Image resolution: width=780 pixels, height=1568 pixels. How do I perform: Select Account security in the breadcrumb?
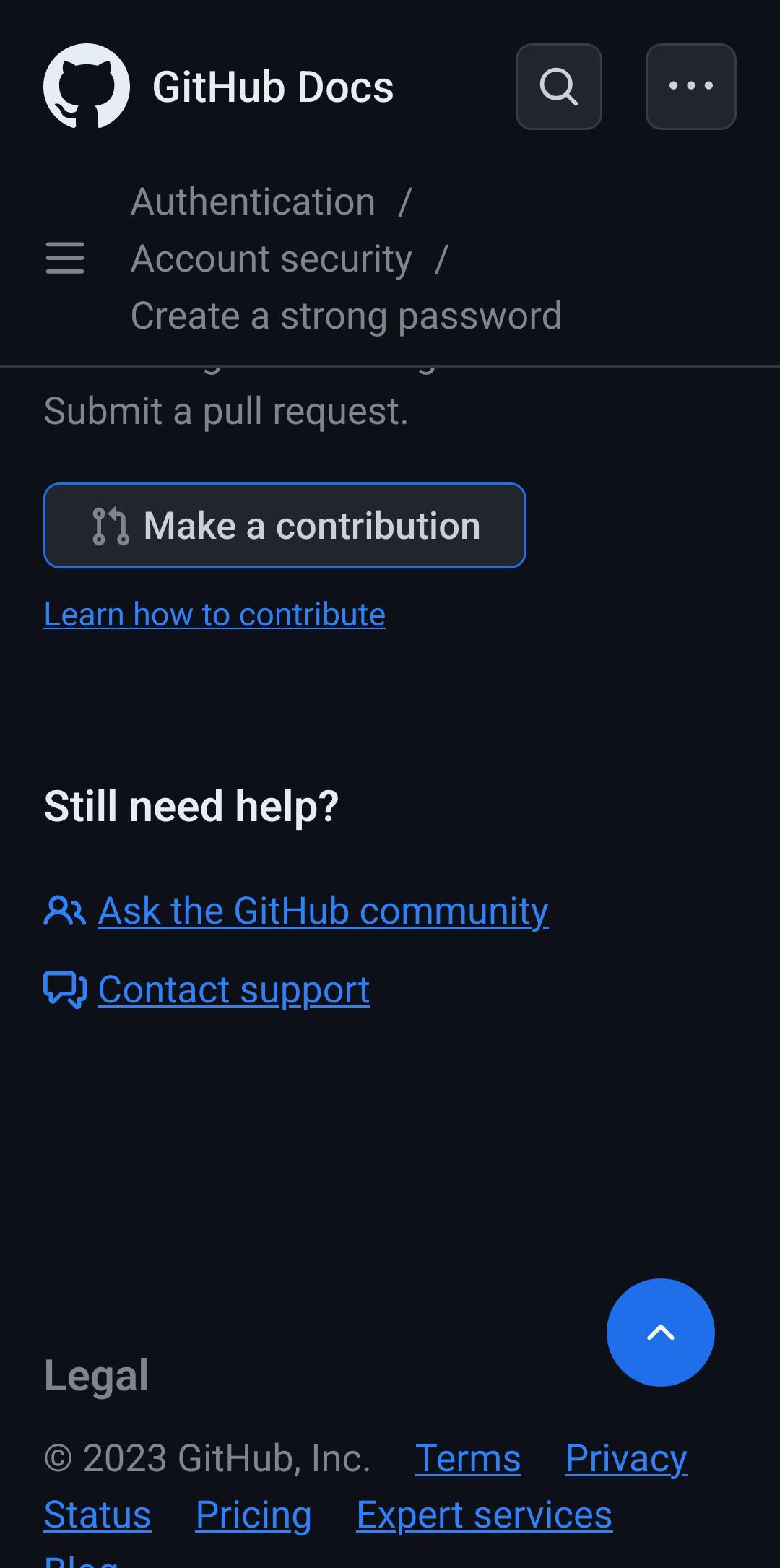tap(272, 258)
